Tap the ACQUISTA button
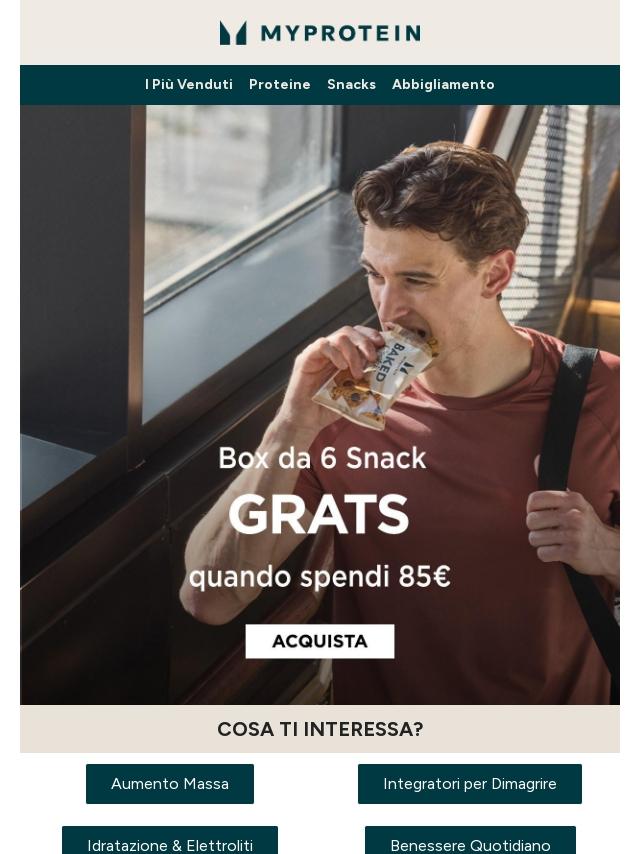 tap(320, 641)
